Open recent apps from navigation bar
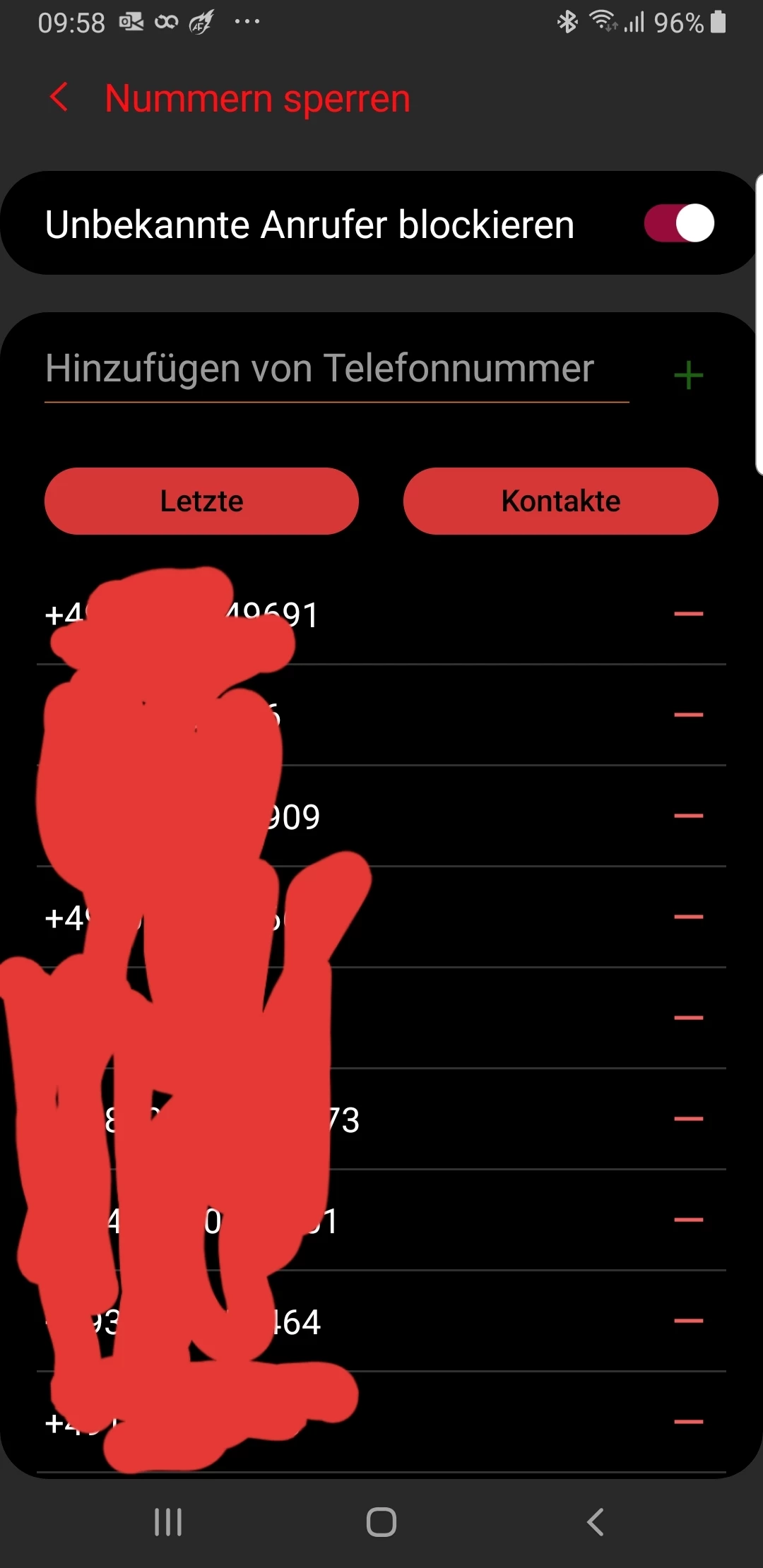 click(168, 1522)
